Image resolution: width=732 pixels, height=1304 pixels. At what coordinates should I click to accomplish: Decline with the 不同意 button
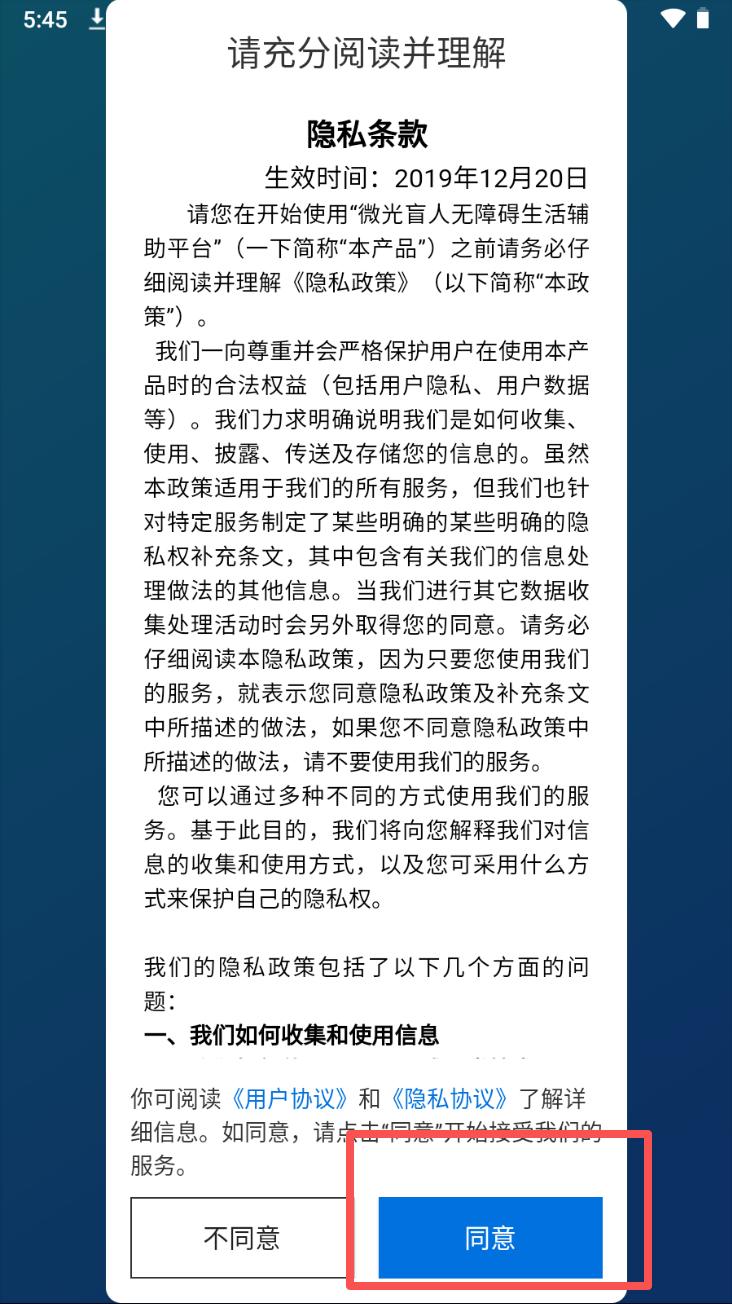242,1237
